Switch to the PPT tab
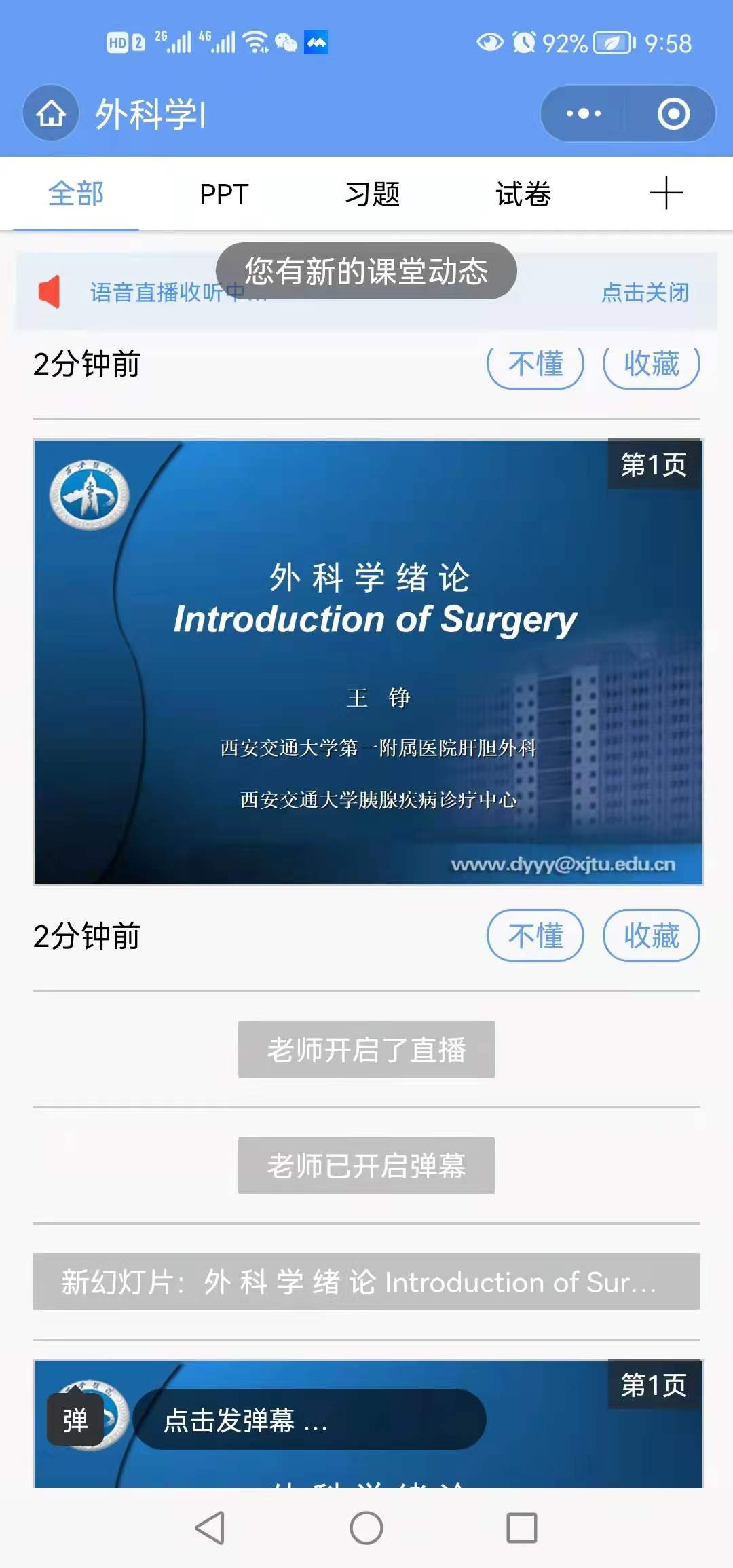The width and height of the screenshot is (733, 1568). click(x=224, y=194)
